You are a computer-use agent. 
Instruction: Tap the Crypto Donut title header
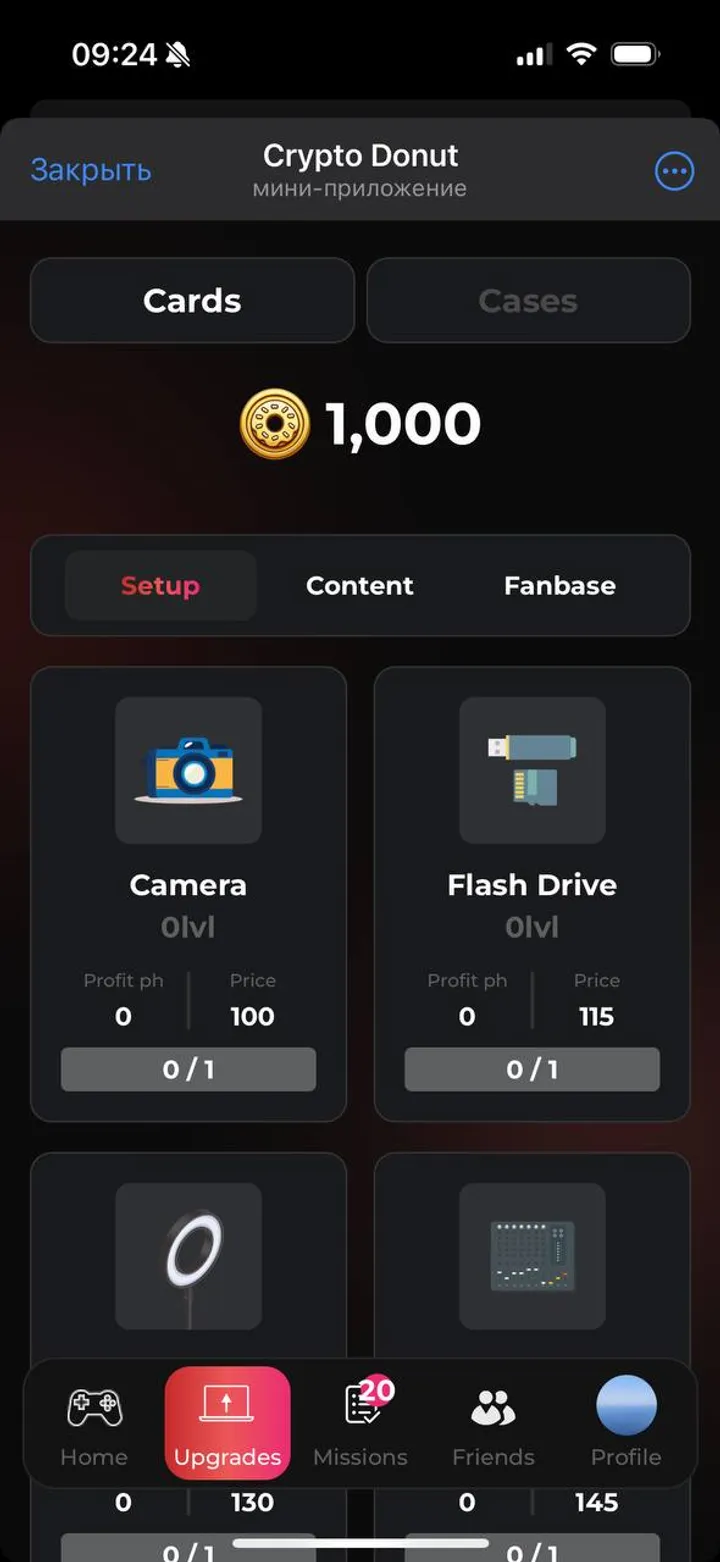tap(360, 156)
